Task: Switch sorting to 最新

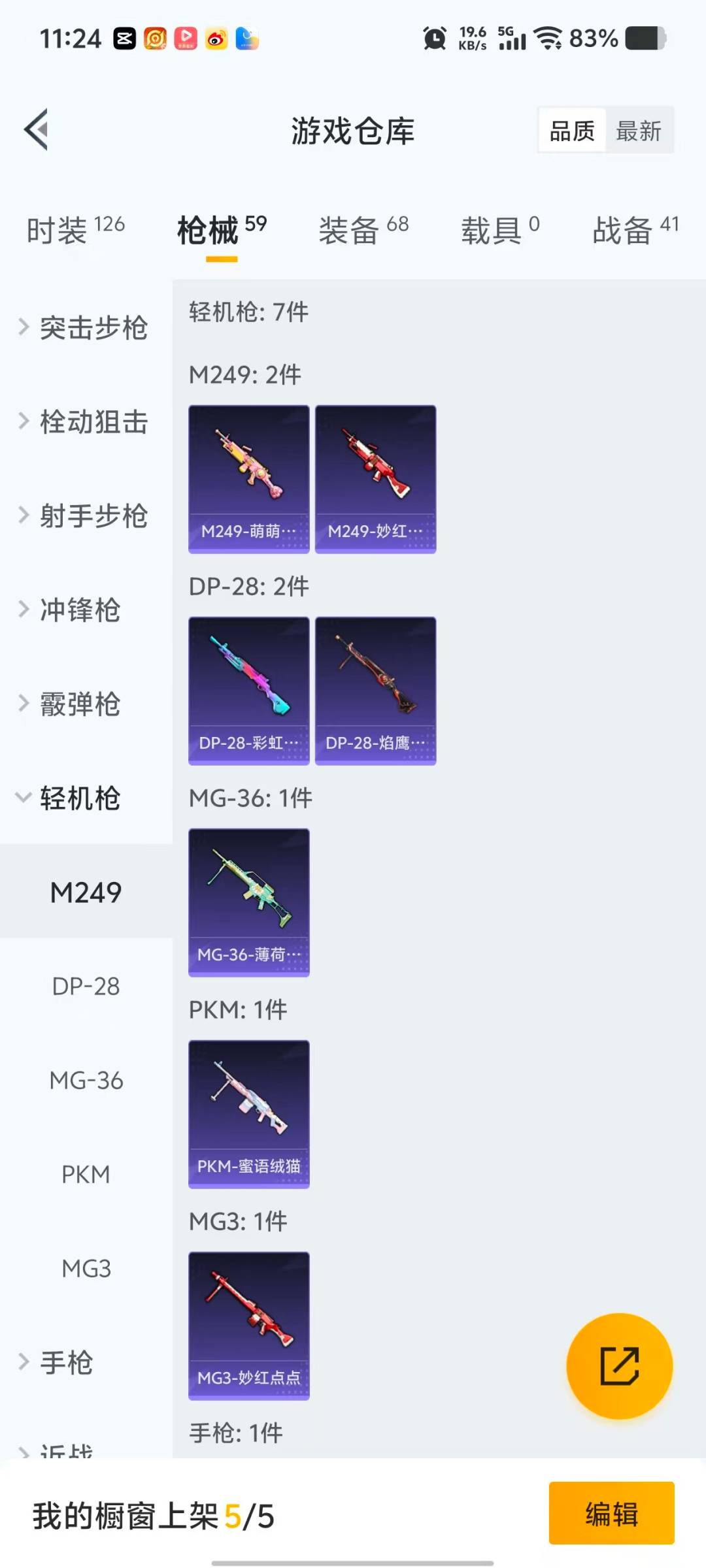Action: 639,130
